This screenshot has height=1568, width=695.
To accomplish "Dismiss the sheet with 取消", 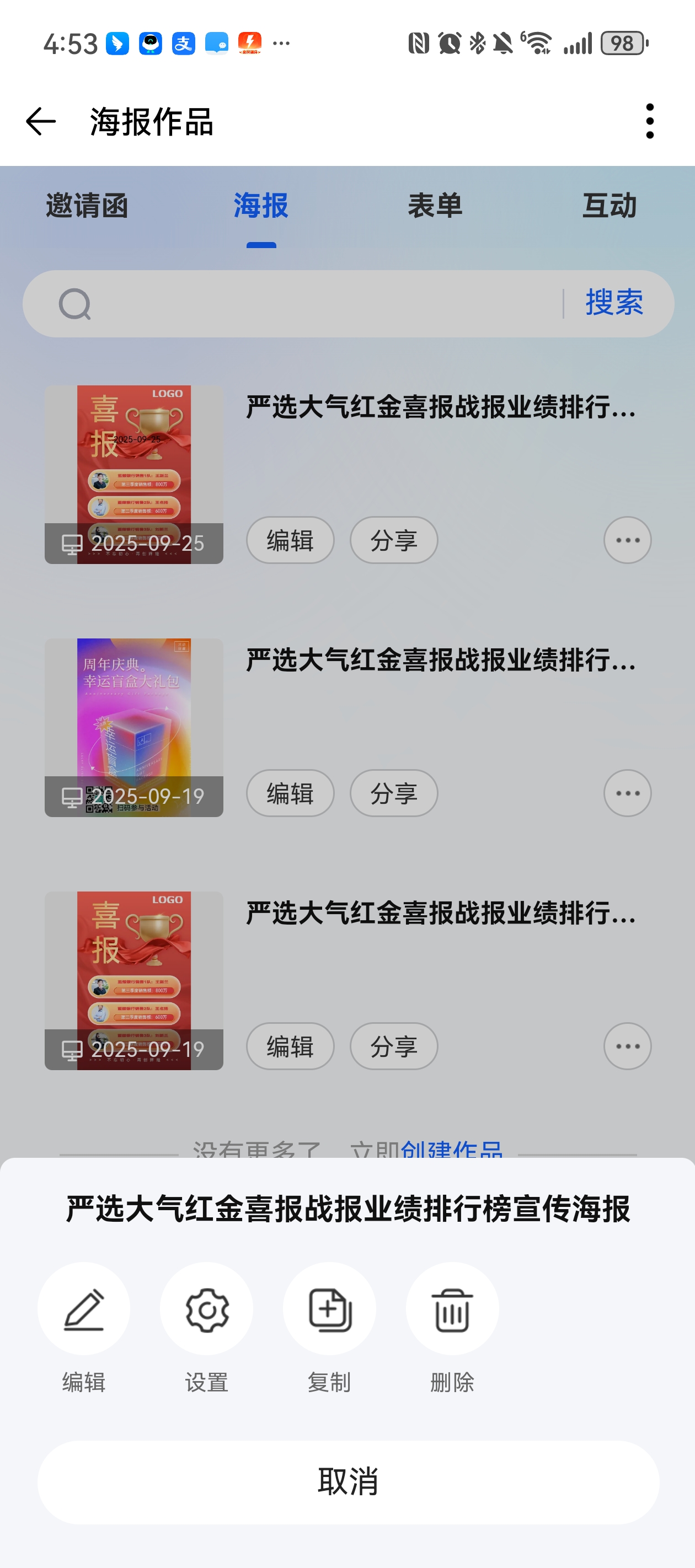I will (x=348, y=1481).
